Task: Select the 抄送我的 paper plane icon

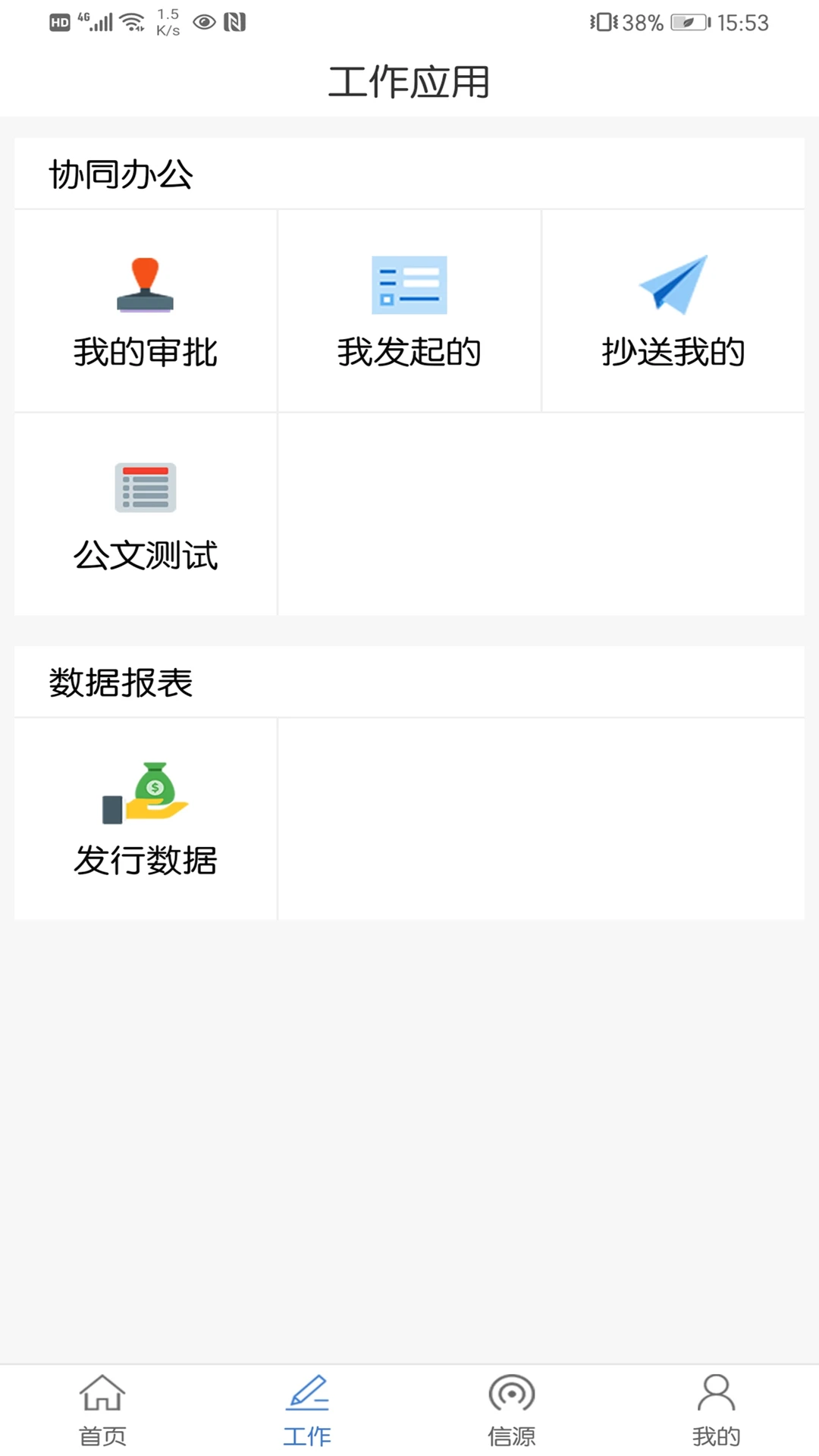Action: 673,285
